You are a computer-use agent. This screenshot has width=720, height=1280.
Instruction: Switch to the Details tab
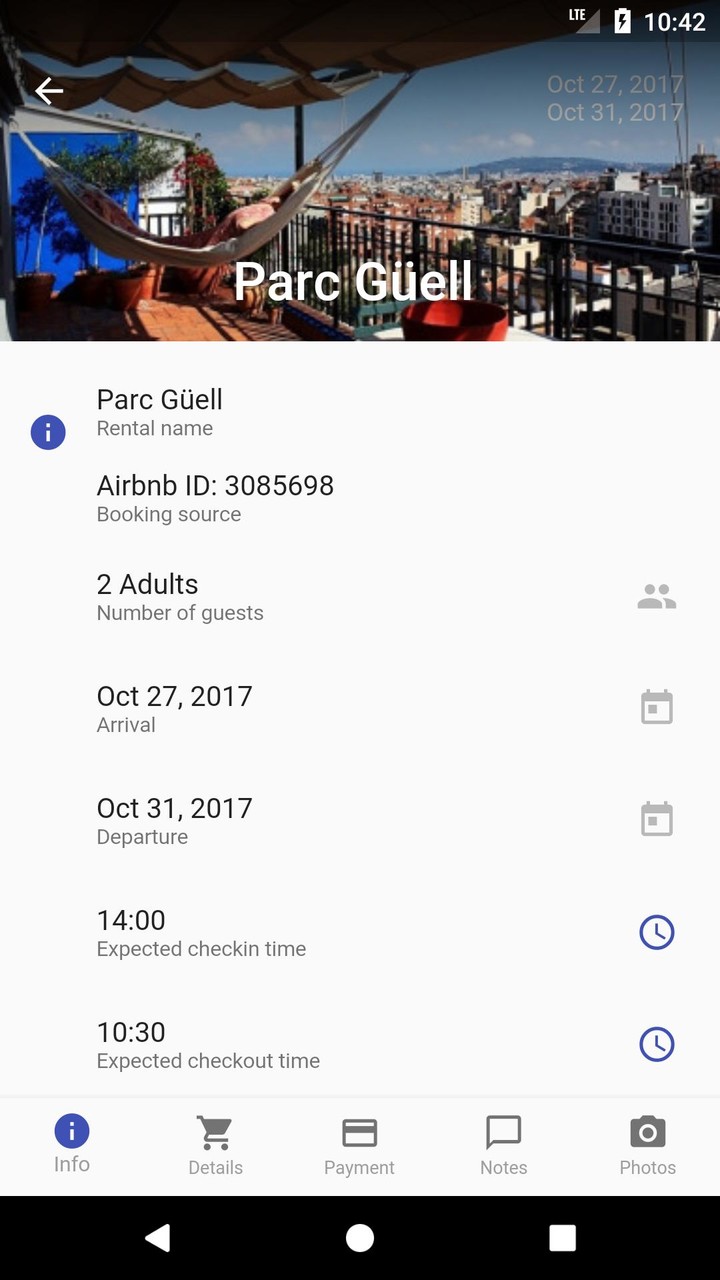[x=215, y=1146]
